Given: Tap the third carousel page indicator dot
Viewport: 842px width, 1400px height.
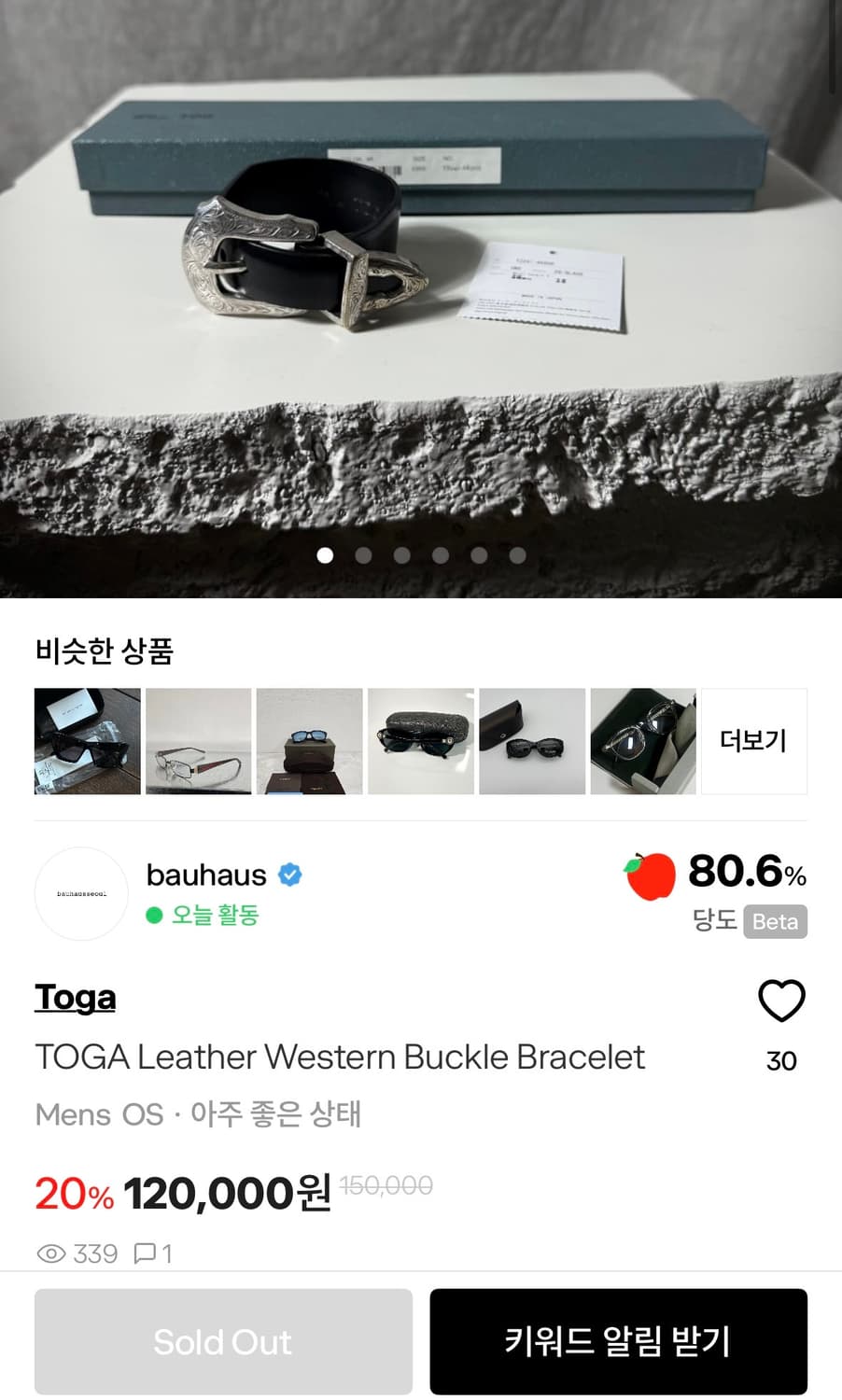Looking at the screenshot, I should [400, 554].
